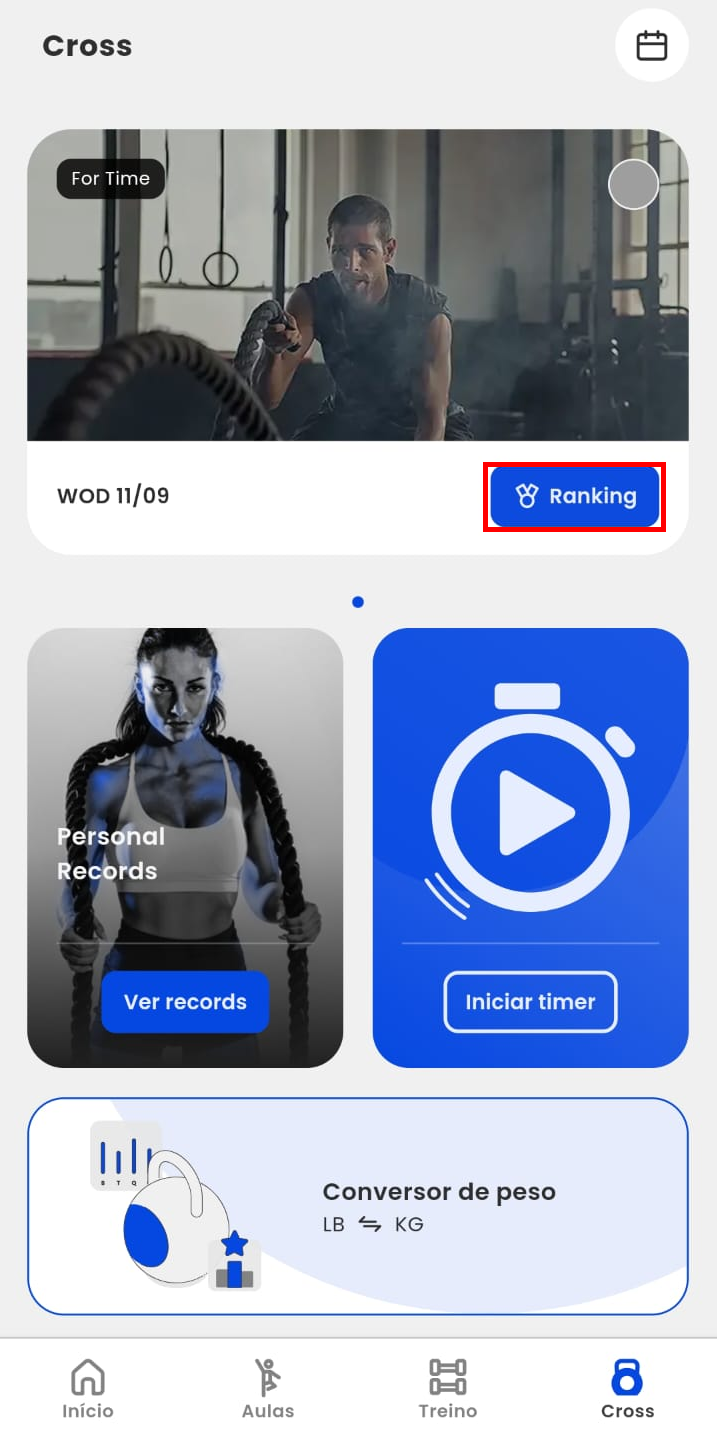
Task: Tap Iniciar timer
Action: (x=530, y=1002)
